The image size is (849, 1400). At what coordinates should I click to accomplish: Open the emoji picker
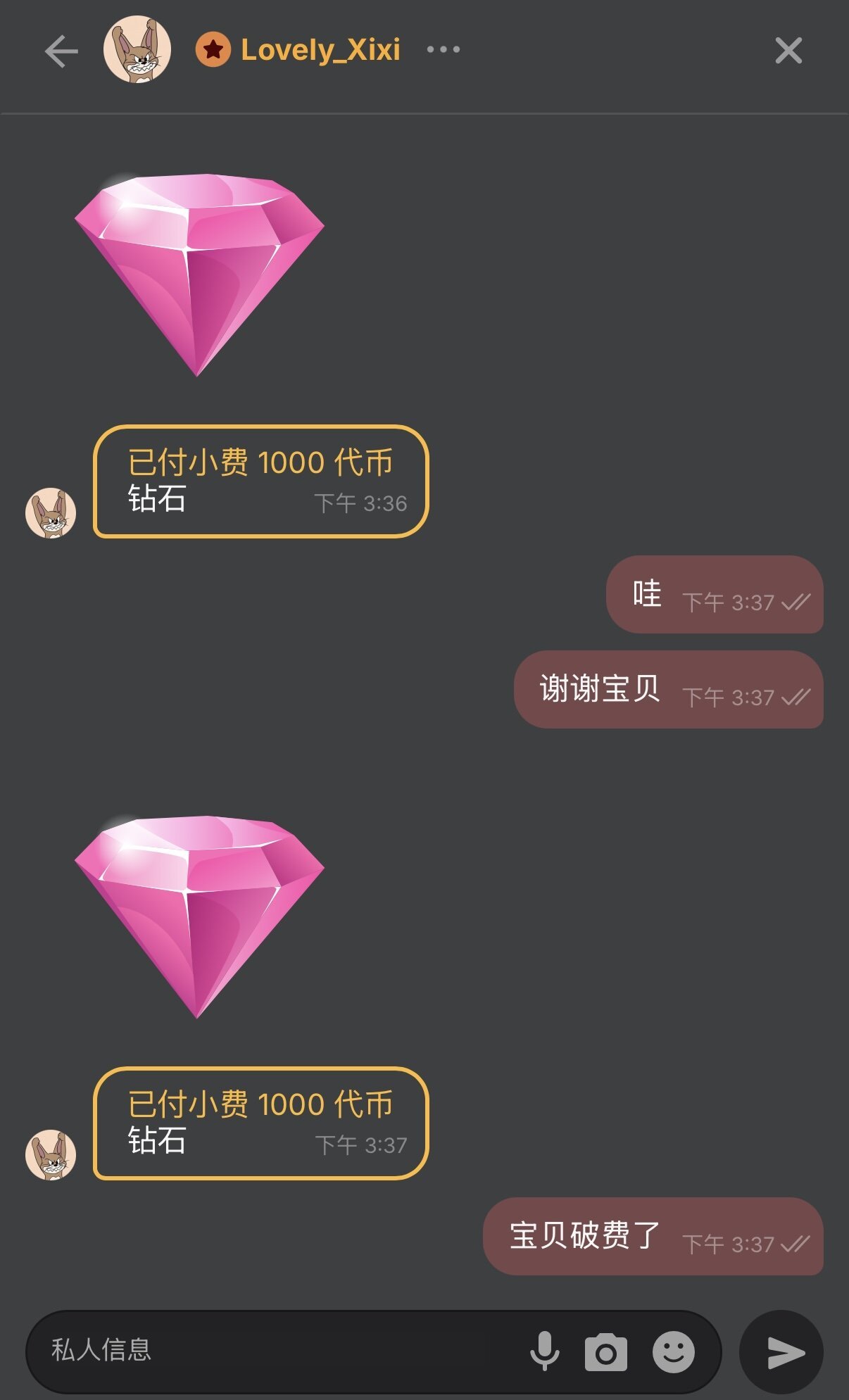[x=674, y=1351]
